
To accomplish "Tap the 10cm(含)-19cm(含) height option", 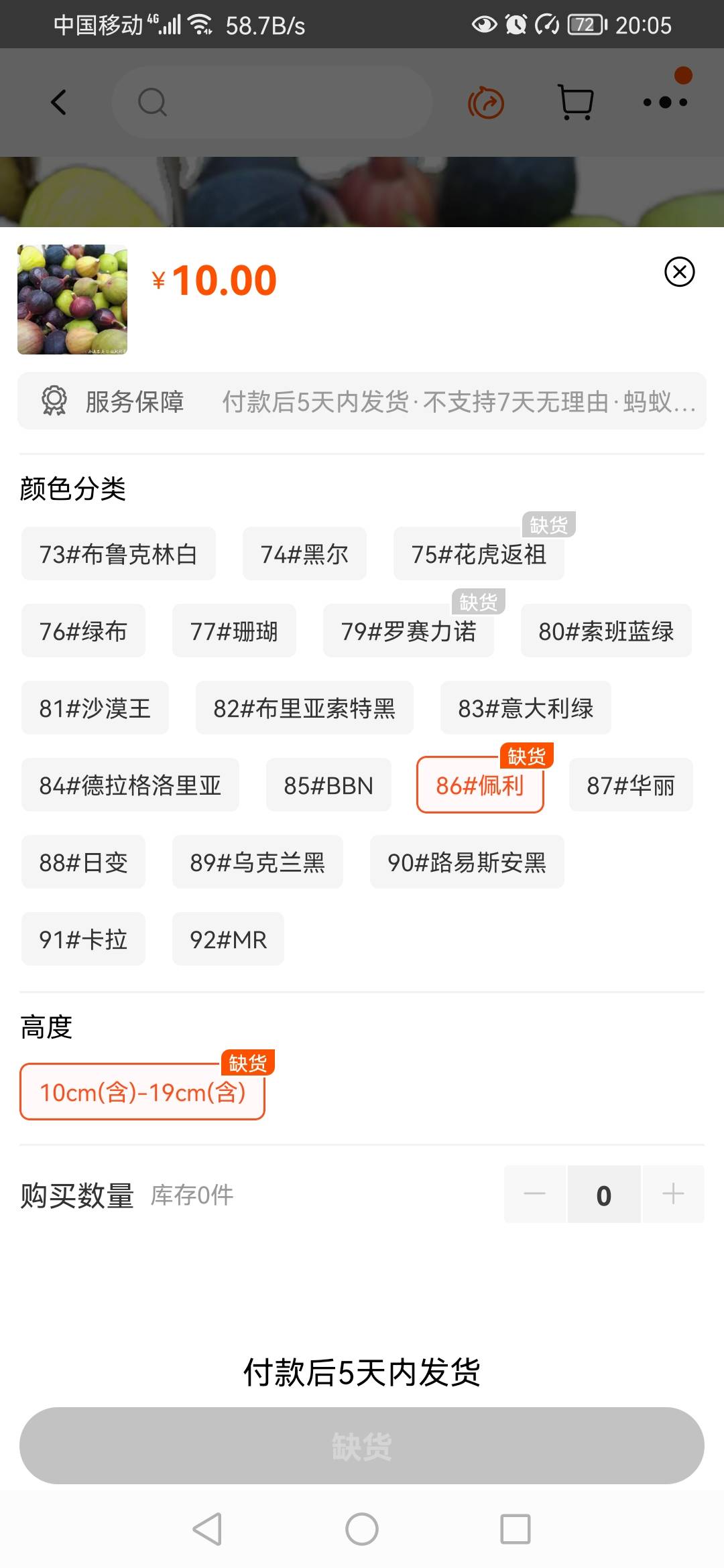I will (x=143, y=1092).
